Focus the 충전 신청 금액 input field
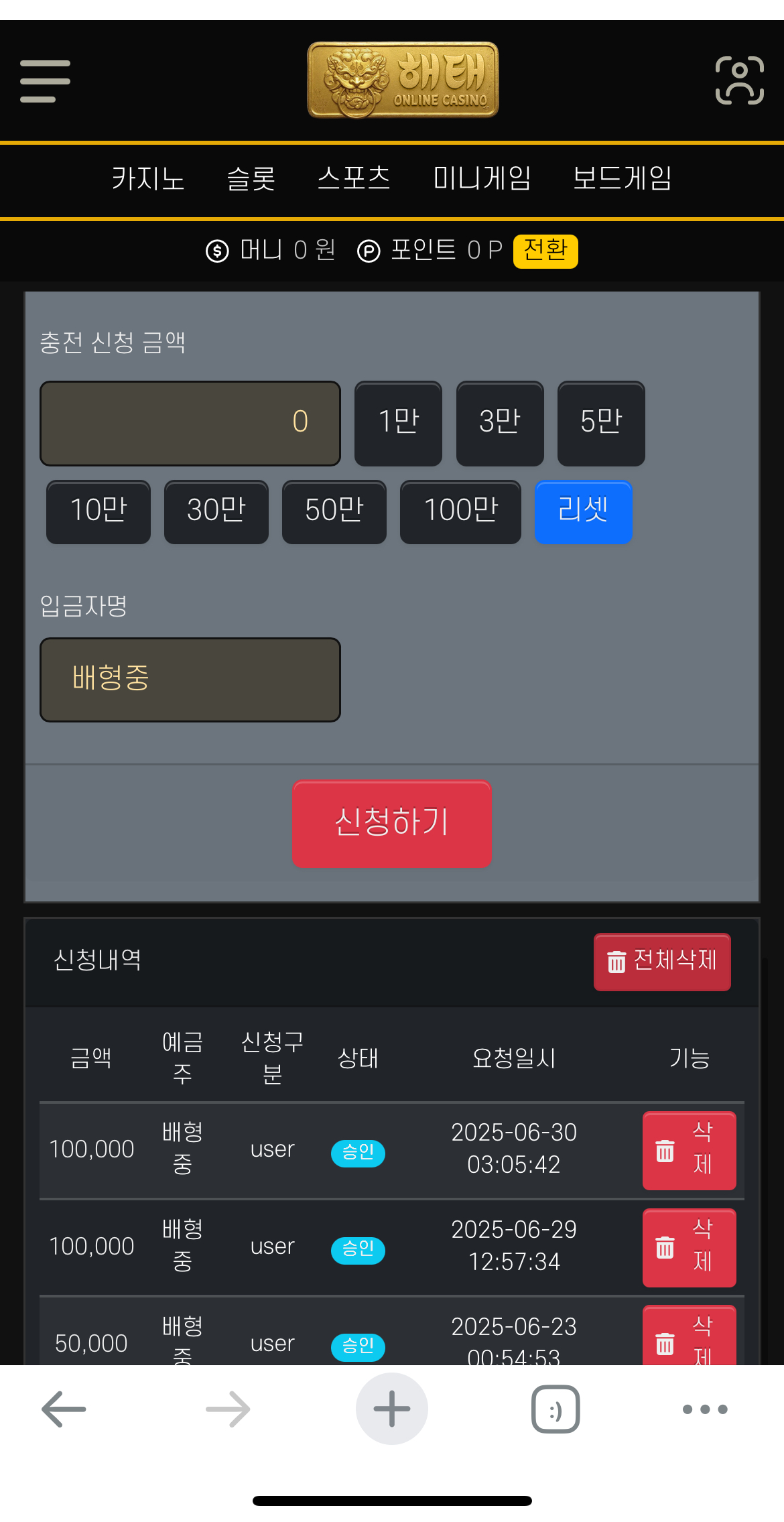This screenshot has width=784, height=1522. point(190,423)
